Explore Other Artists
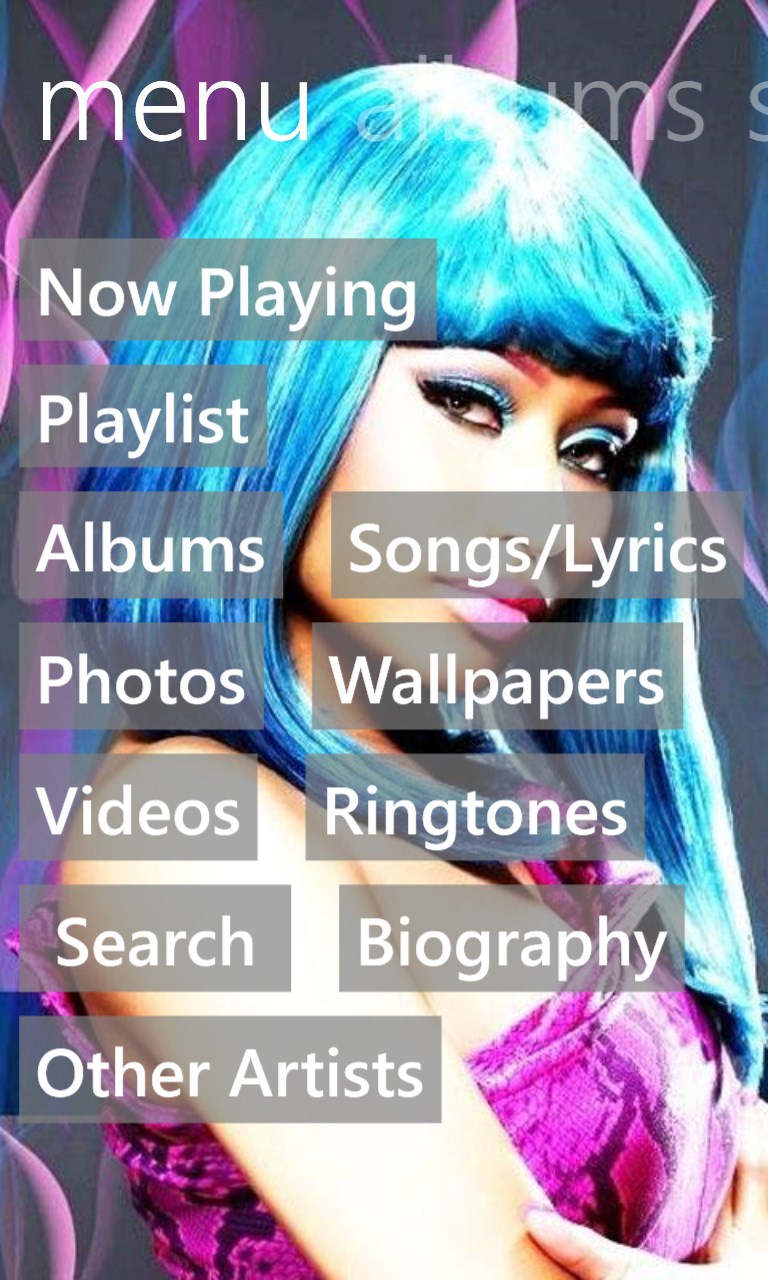Viewport: 768px width, 1280px height. pos(230,1070)
